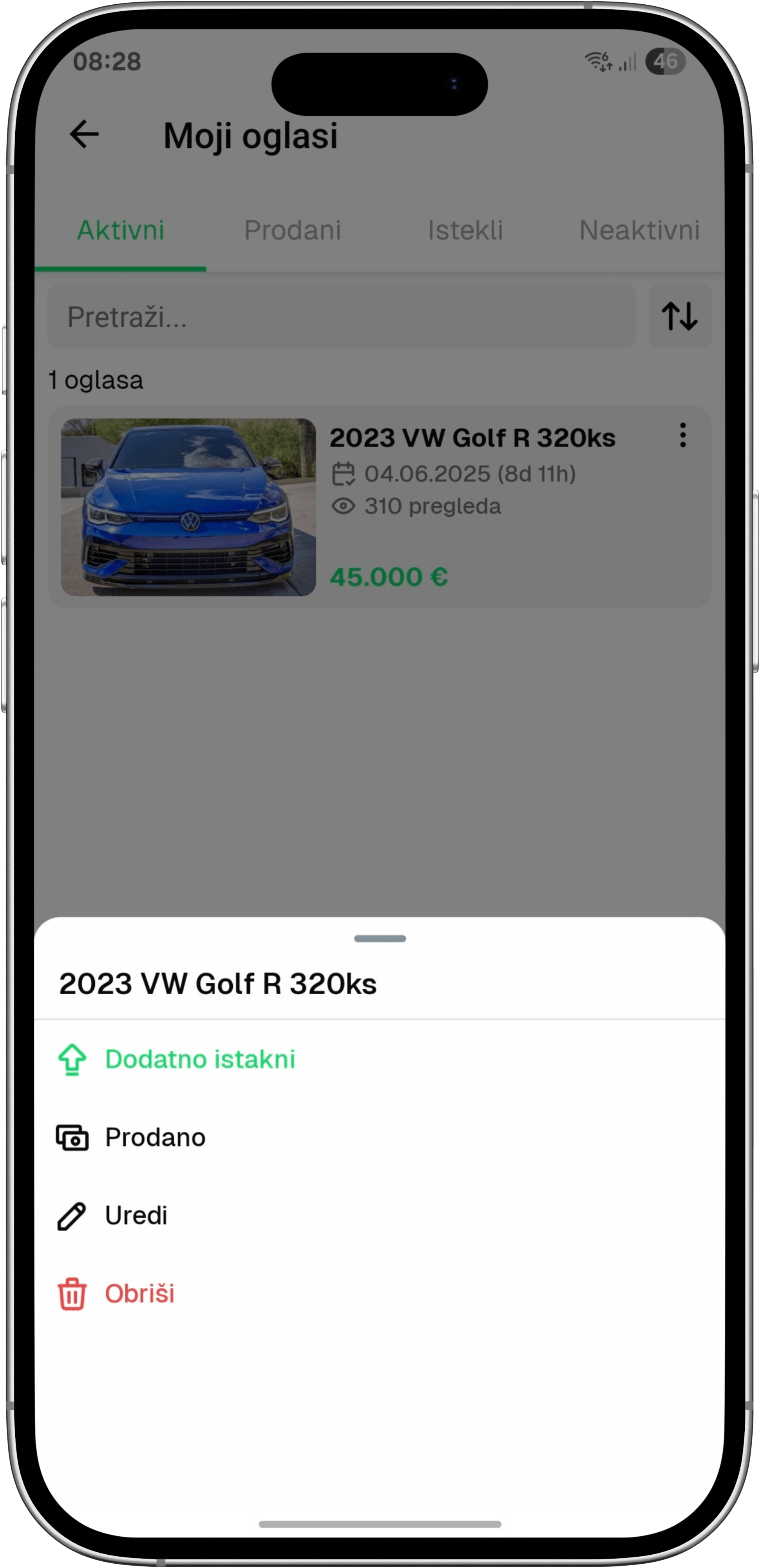Switch to the Prodani tab
760x1568 pixels.
(292, 230)
